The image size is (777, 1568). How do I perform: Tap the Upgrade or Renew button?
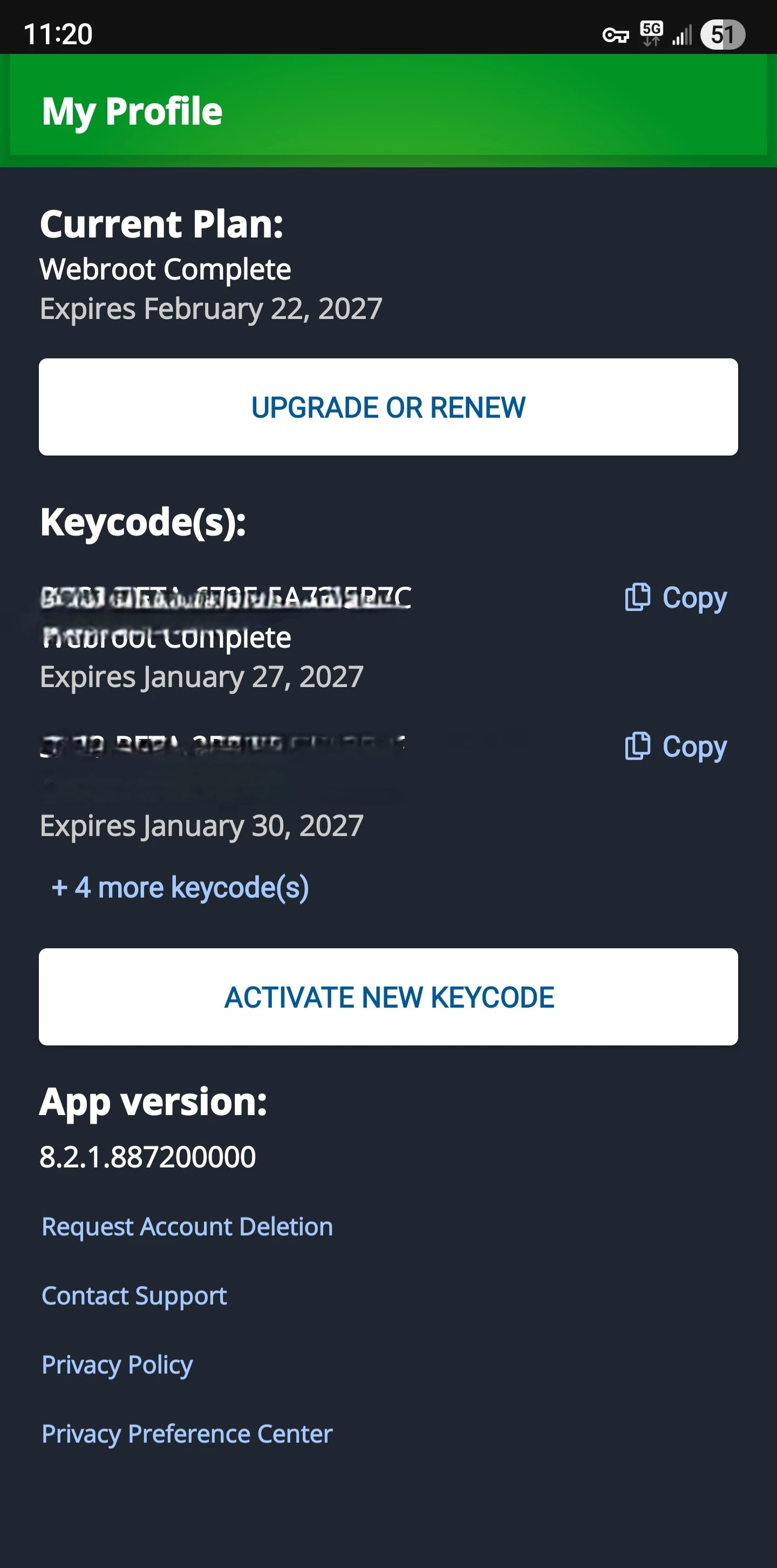pyautogui.click(x=388, y=406)
